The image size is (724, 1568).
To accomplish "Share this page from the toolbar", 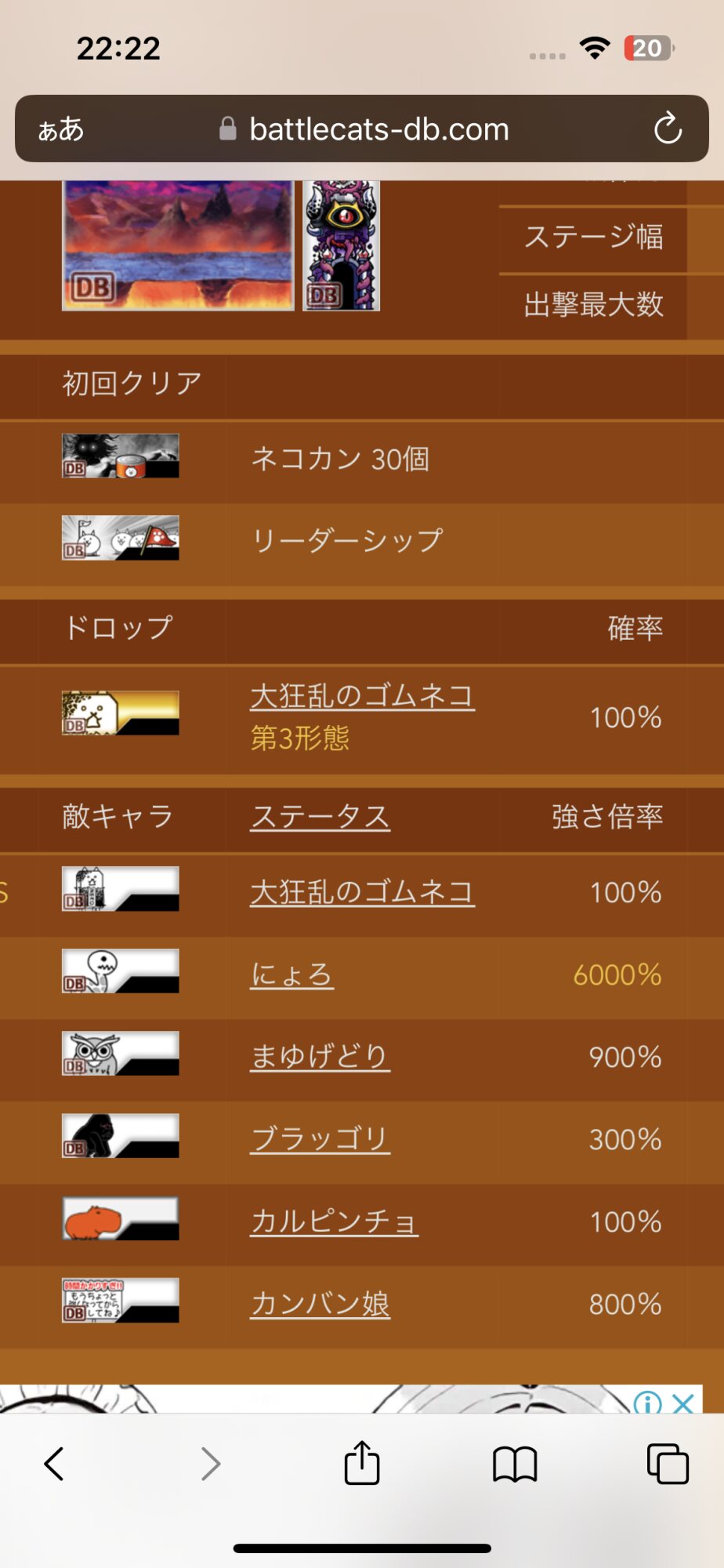I will 362,1461.
